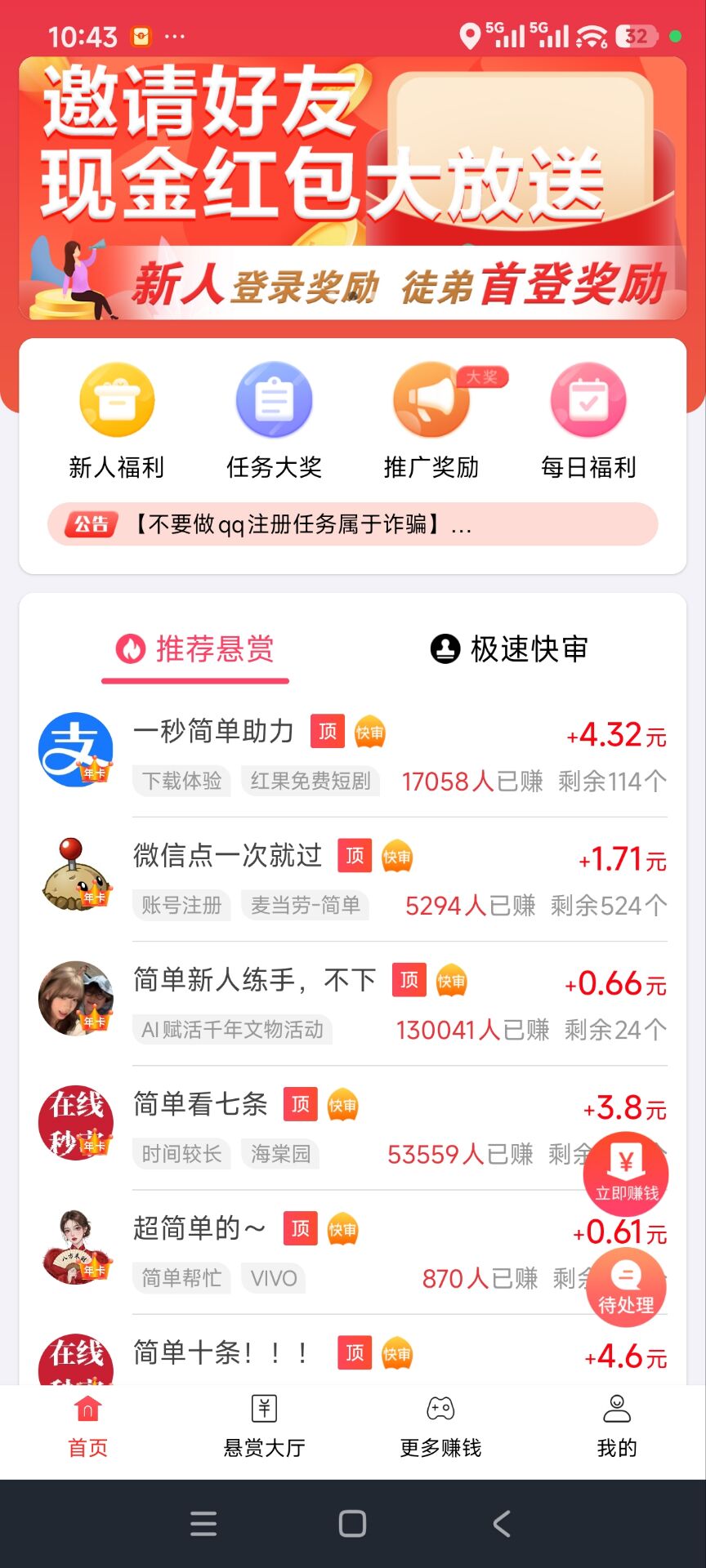Select the 首页 home icon
The image size is (706, 1568).
87,1410
